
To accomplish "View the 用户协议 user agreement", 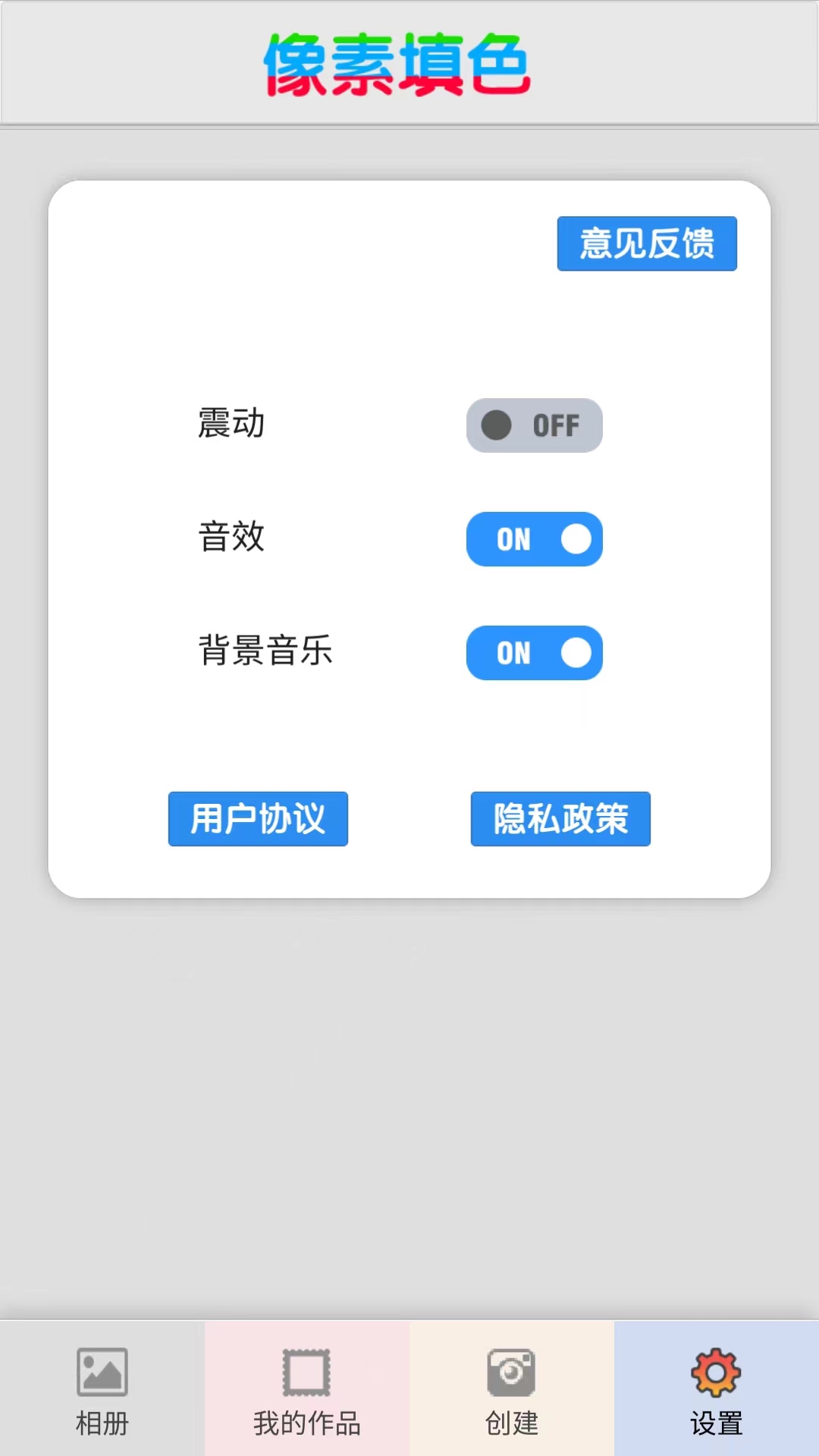I will click(258, 819).
